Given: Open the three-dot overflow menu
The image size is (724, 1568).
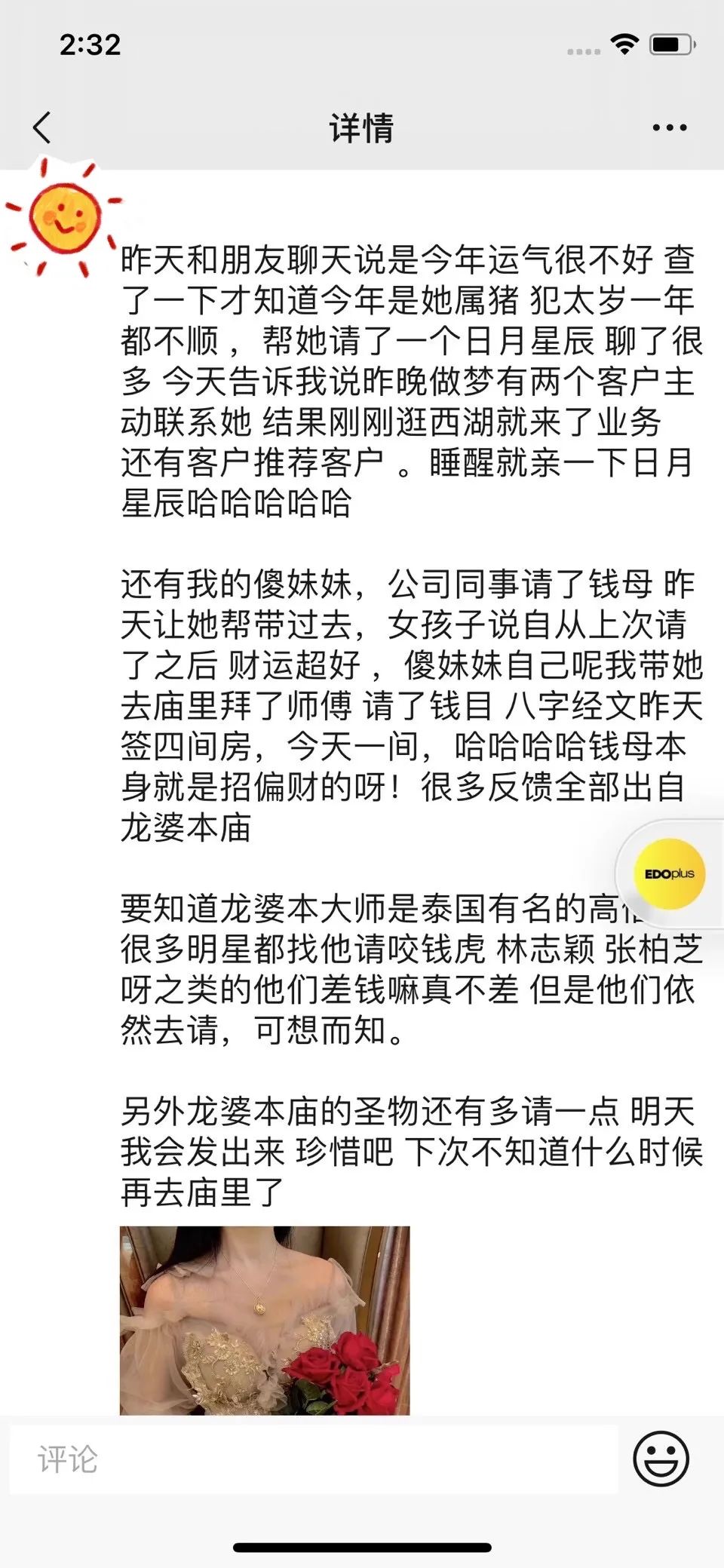Looking at the screenshot, I should pyautogui.click(x=669, y=127).
